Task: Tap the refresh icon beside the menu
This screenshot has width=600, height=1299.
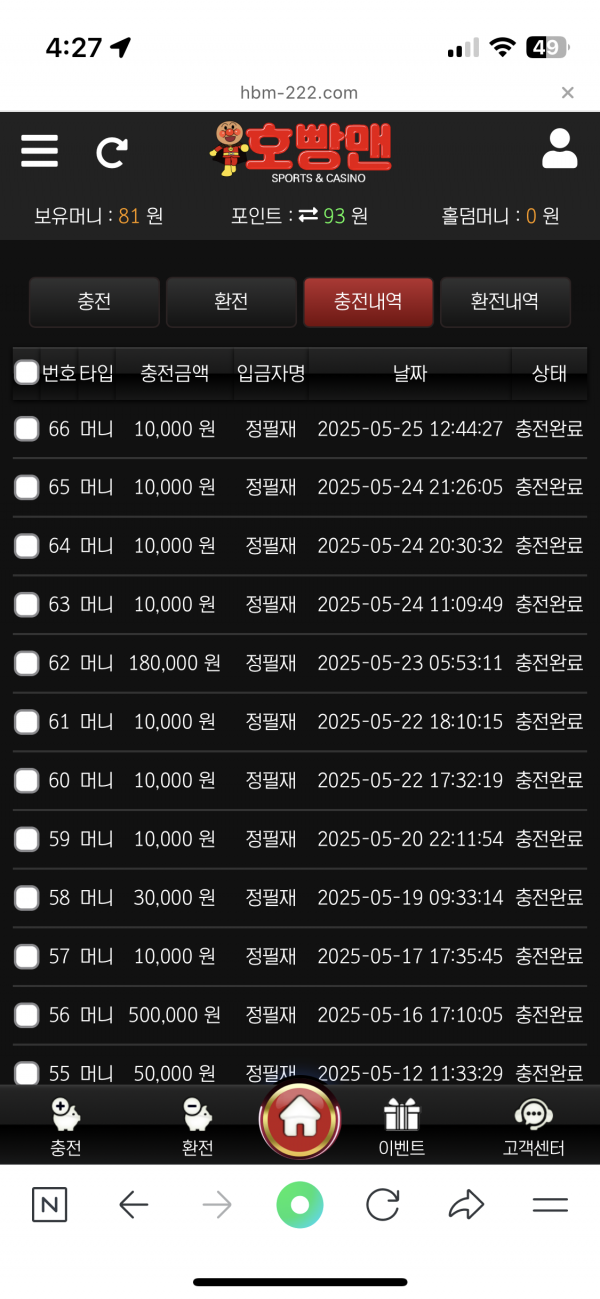Action: 111,152
